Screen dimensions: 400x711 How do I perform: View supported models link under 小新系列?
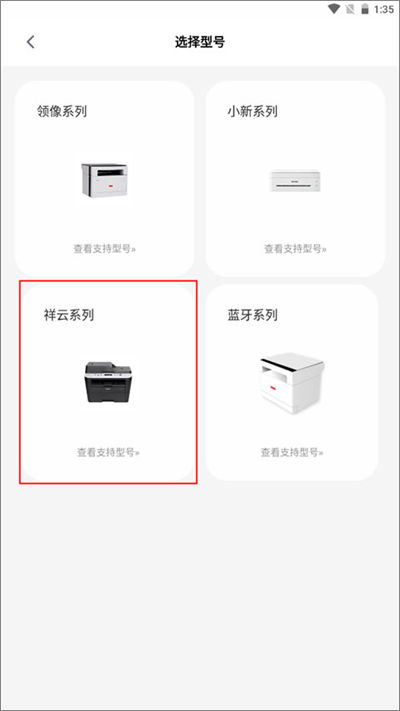coord(295,248)
